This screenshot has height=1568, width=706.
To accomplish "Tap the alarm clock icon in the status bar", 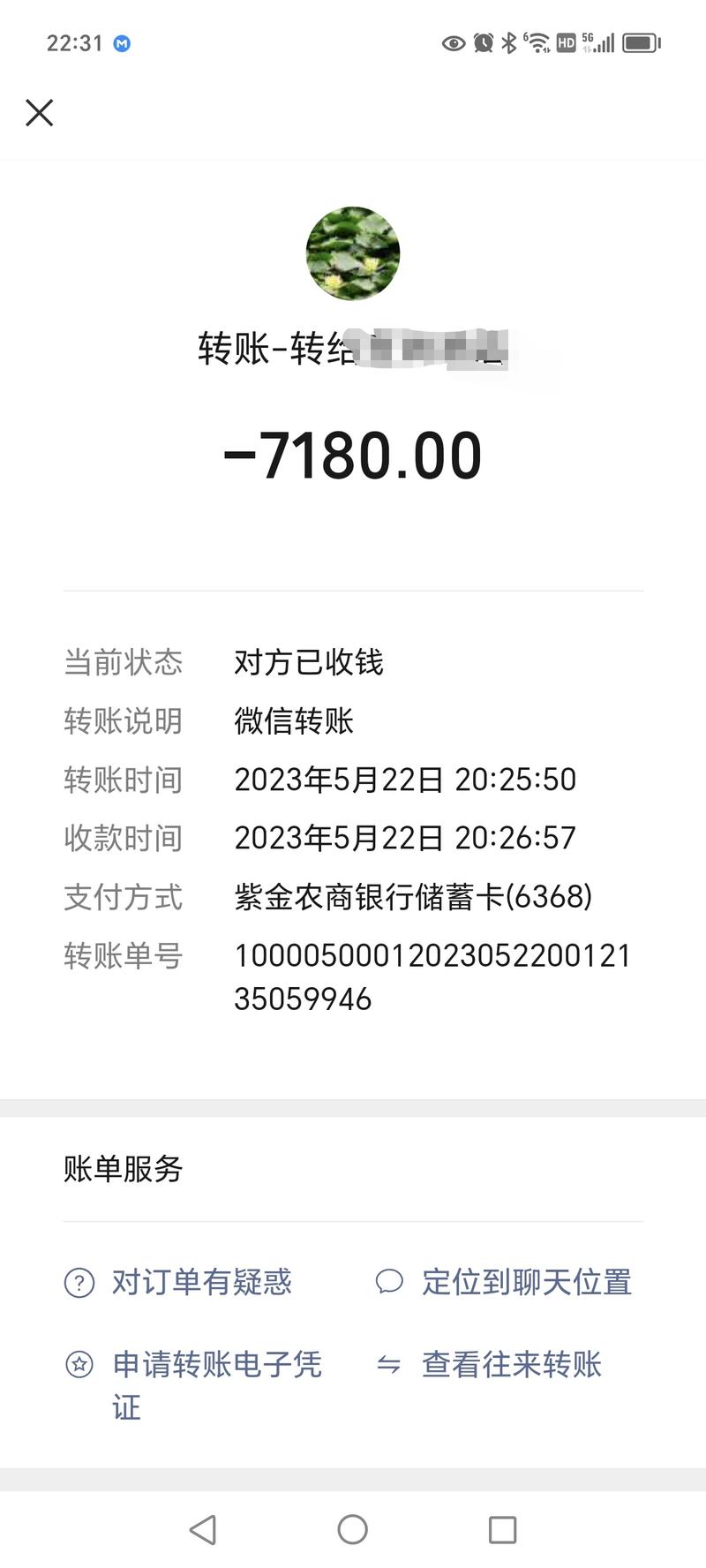I will click(x=482, y=42).
